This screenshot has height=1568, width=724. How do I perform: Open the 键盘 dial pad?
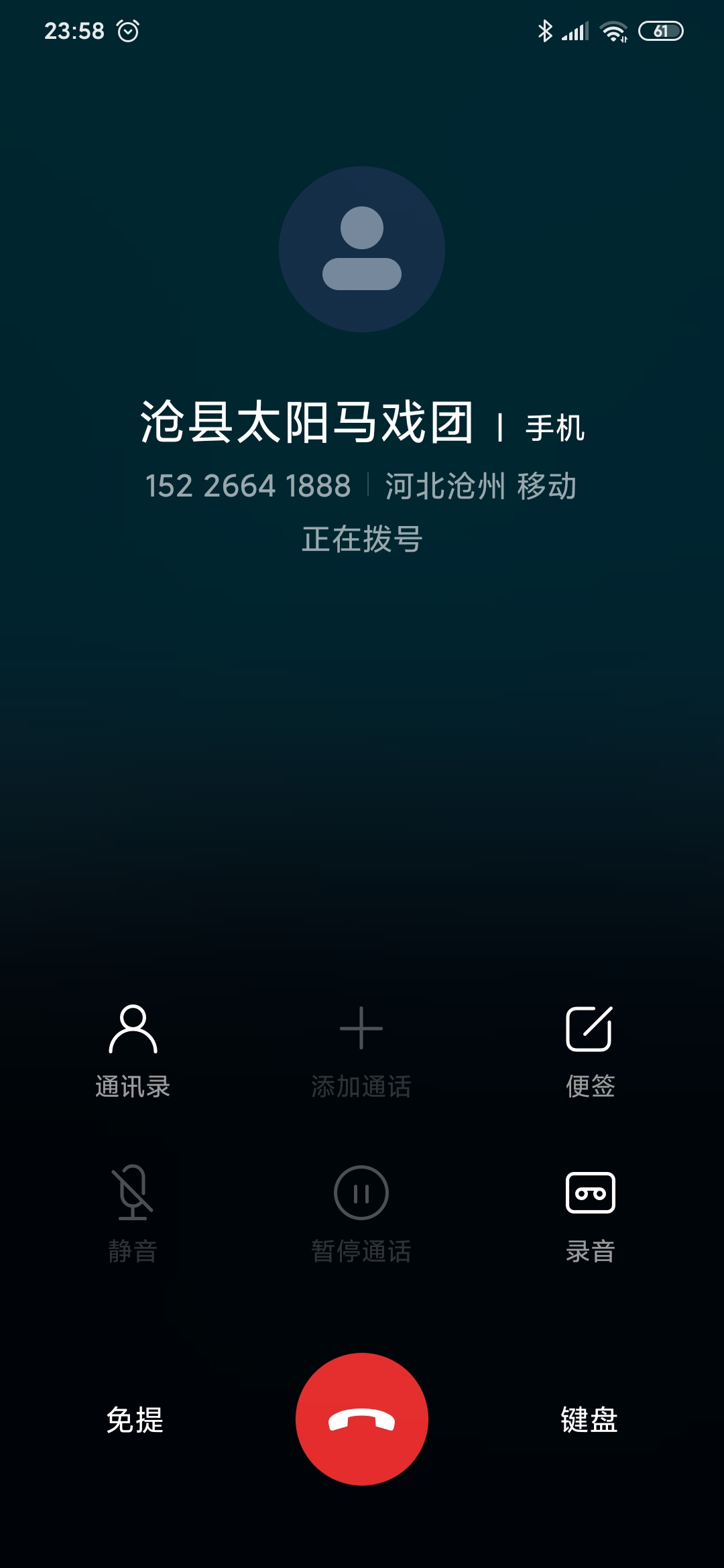[589, 1419]
